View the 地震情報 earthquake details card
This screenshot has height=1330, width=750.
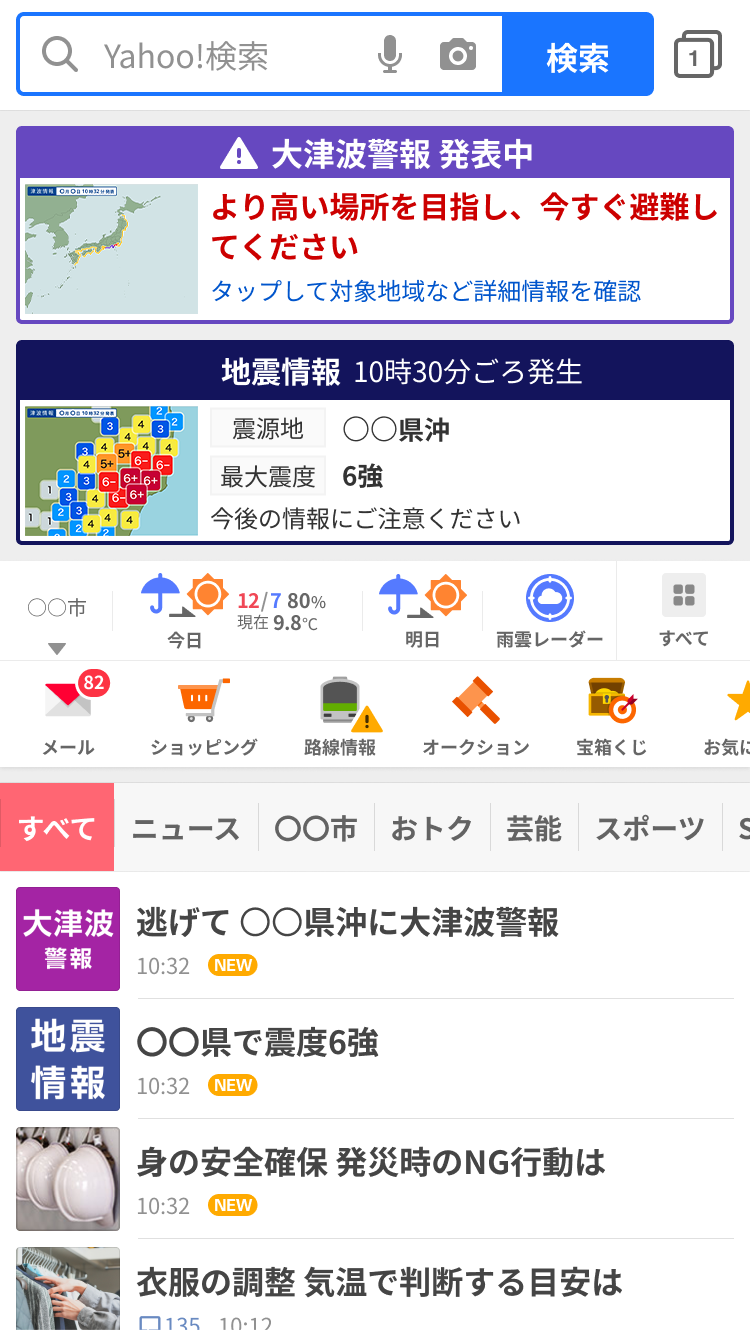click(x=375, y=443)
